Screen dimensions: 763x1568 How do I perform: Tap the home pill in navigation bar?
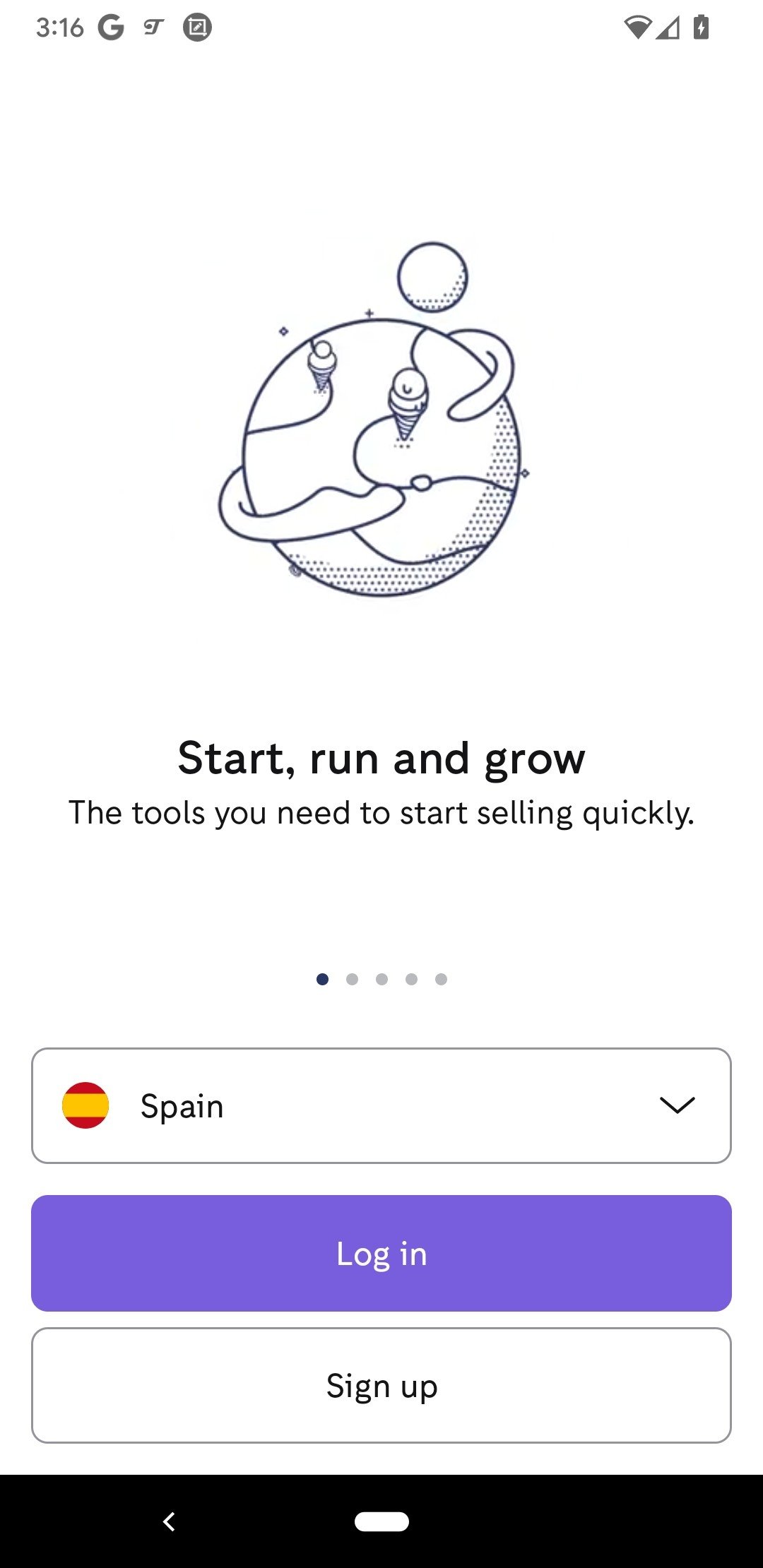[x=381, y=1521]
